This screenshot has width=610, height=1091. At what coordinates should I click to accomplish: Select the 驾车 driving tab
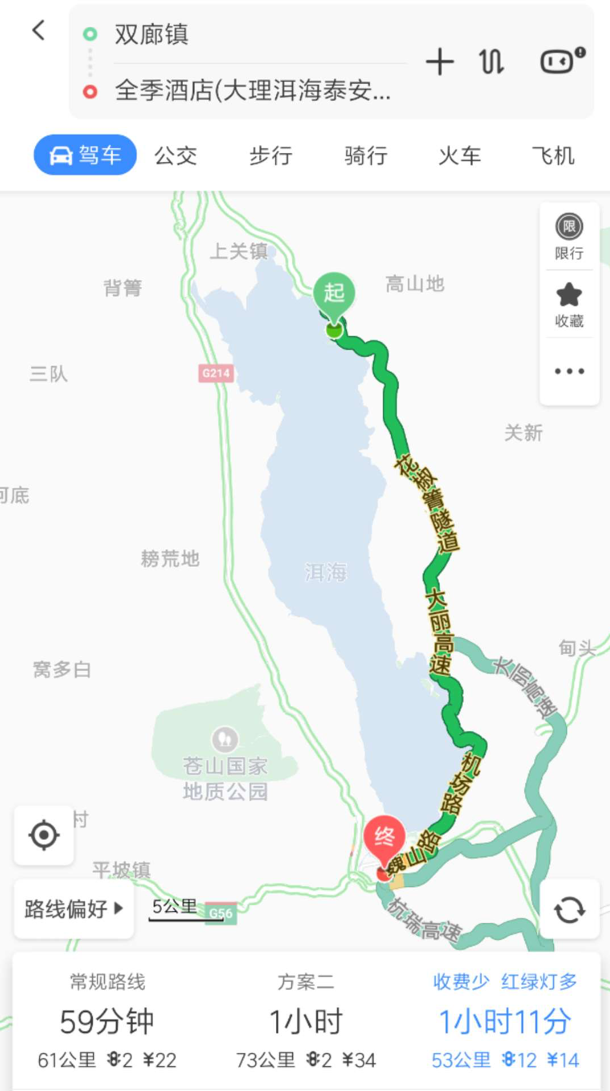[85, 155]
